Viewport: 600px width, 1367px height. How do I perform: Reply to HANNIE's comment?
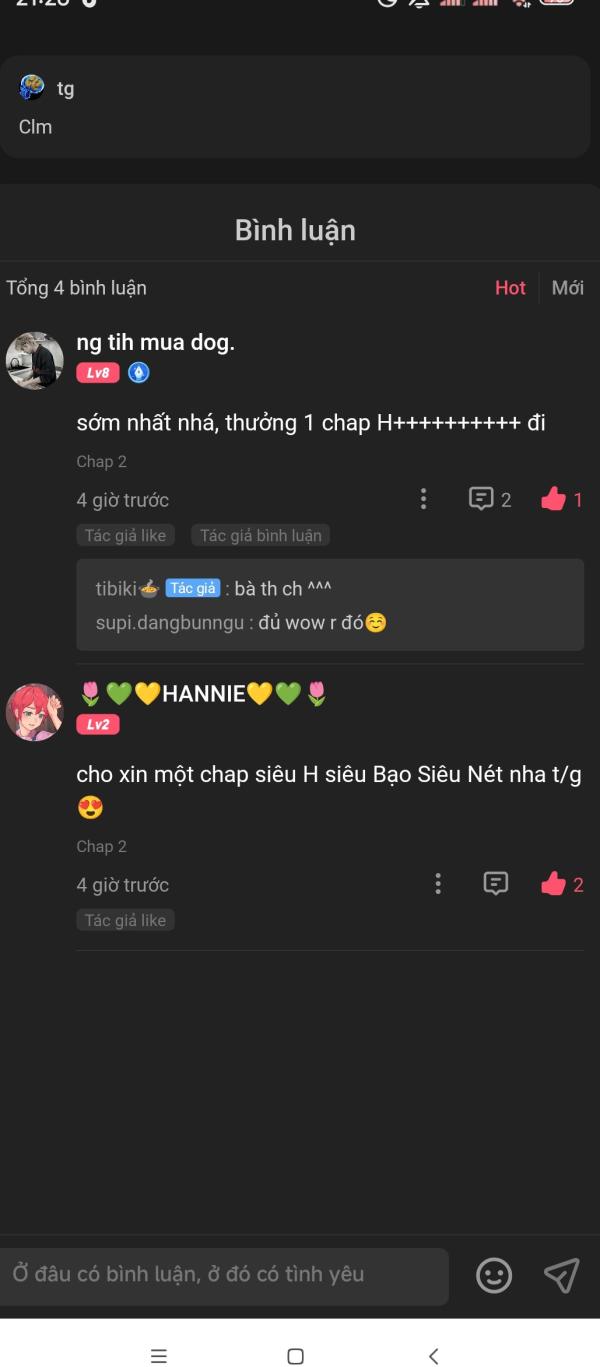click(496, 884)
